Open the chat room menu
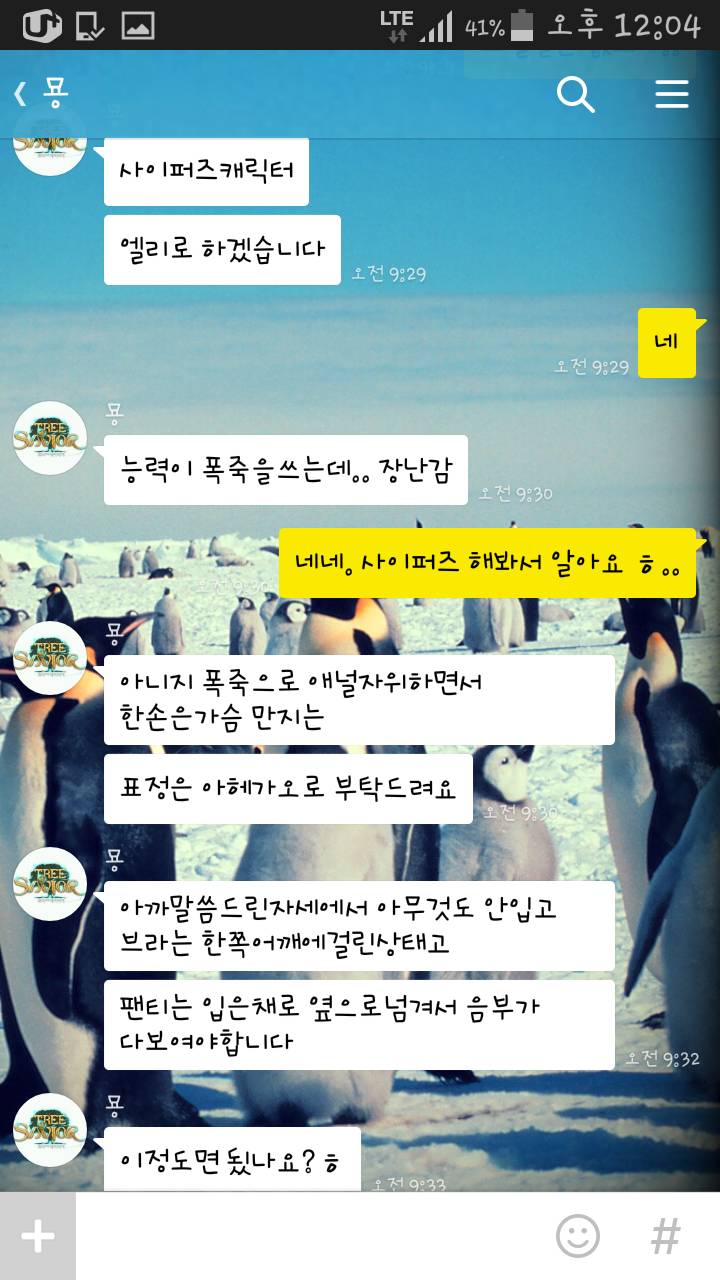The width and height of the screenshot is (720, 1280). pos(671,95)
